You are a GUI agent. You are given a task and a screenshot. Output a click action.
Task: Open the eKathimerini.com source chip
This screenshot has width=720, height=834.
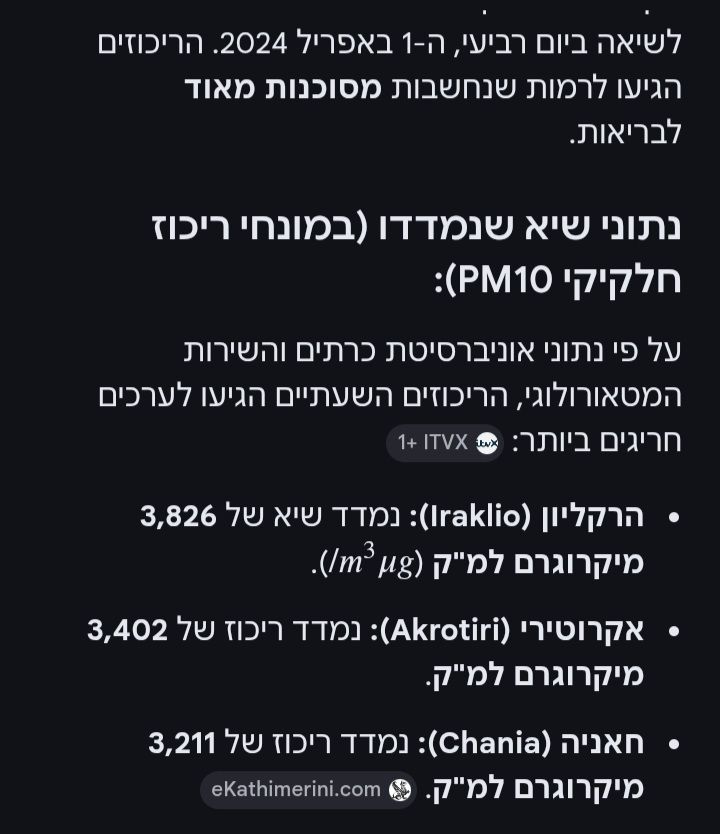tap(308, 789)
